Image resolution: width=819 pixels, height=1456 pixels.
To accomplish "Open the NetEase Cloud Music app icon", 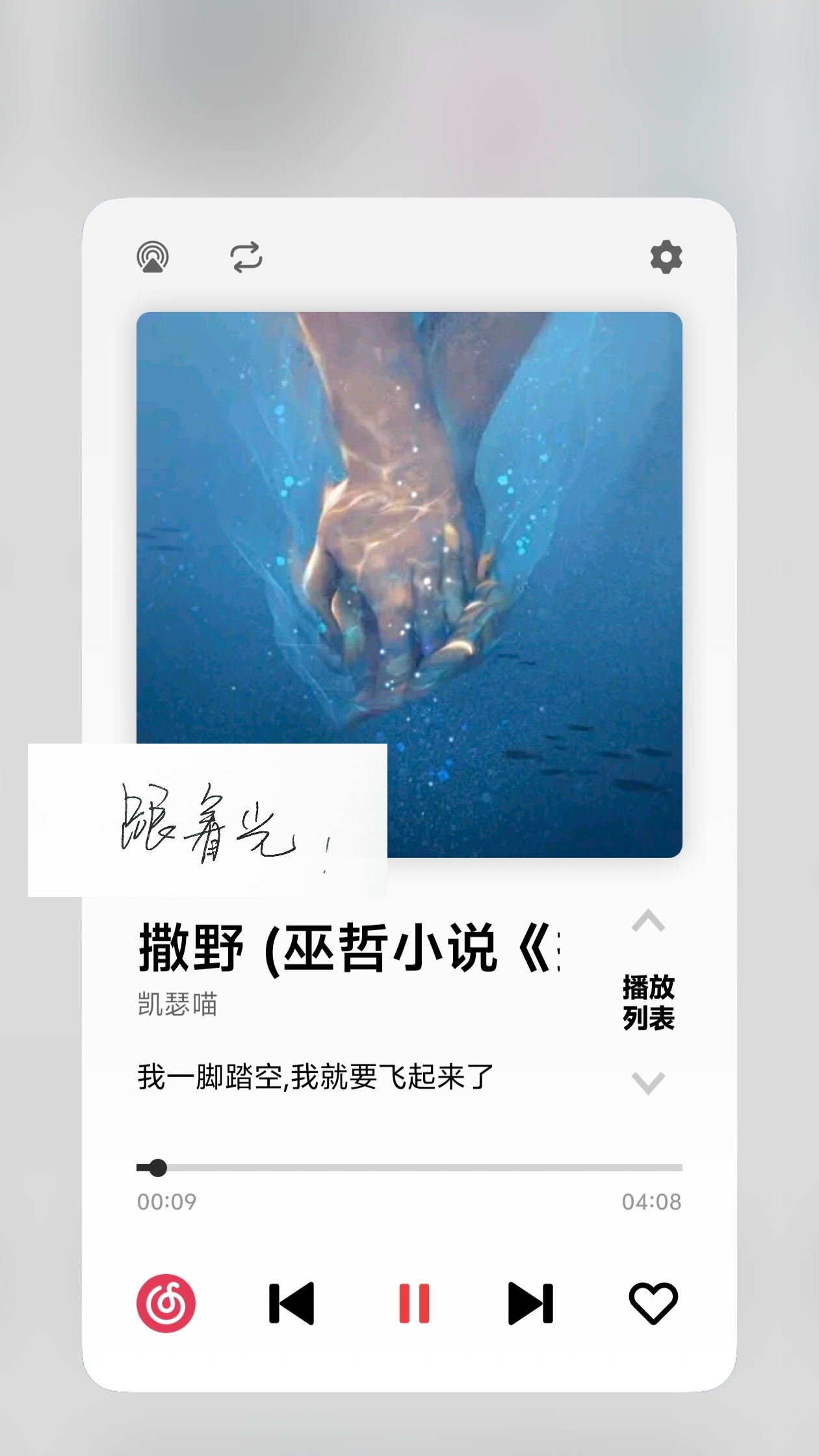I will [x=166, y=1303].
